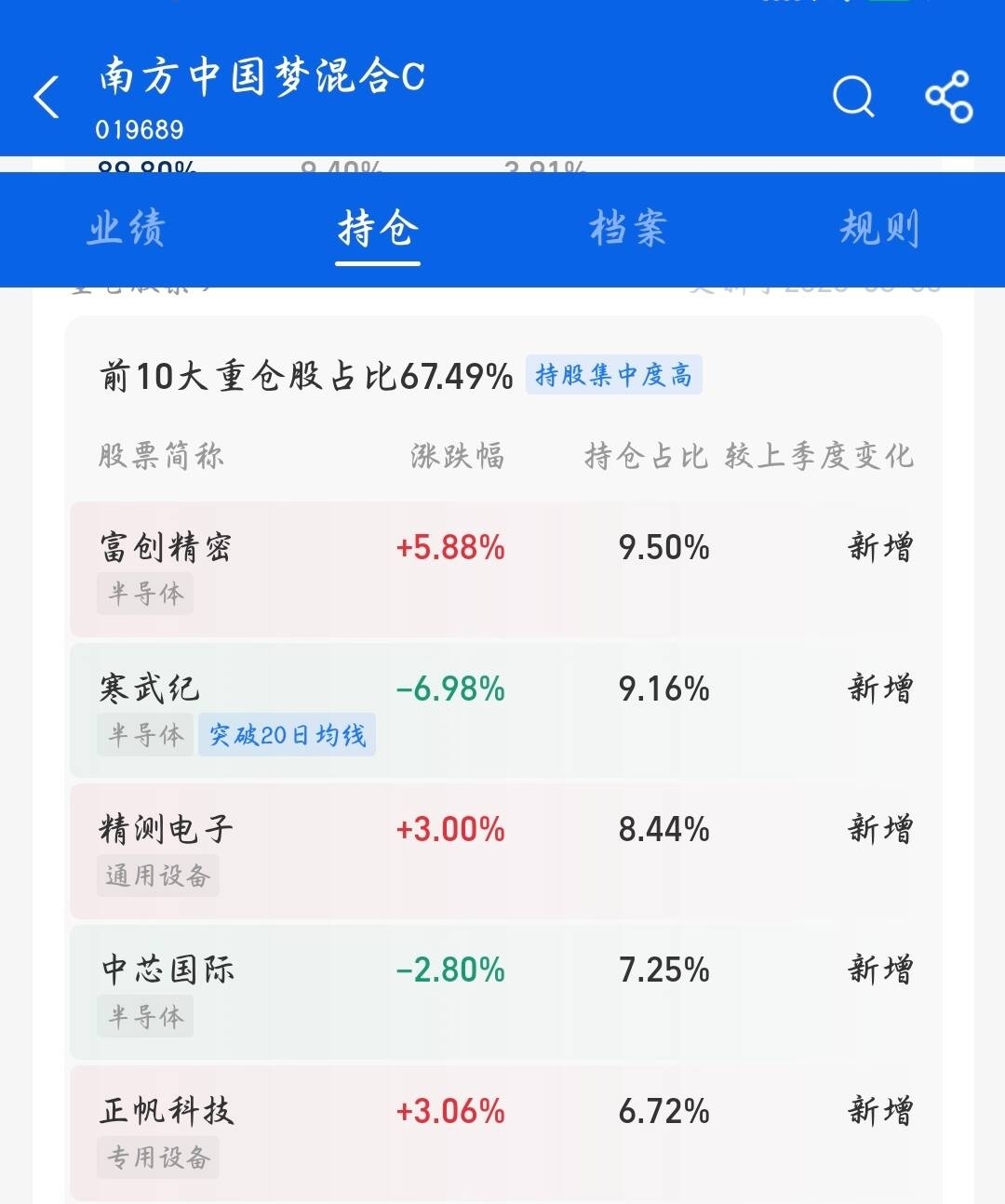Open the 寒武纪 stock row
The image size is (1005, 1204).
tap(506, 711)
